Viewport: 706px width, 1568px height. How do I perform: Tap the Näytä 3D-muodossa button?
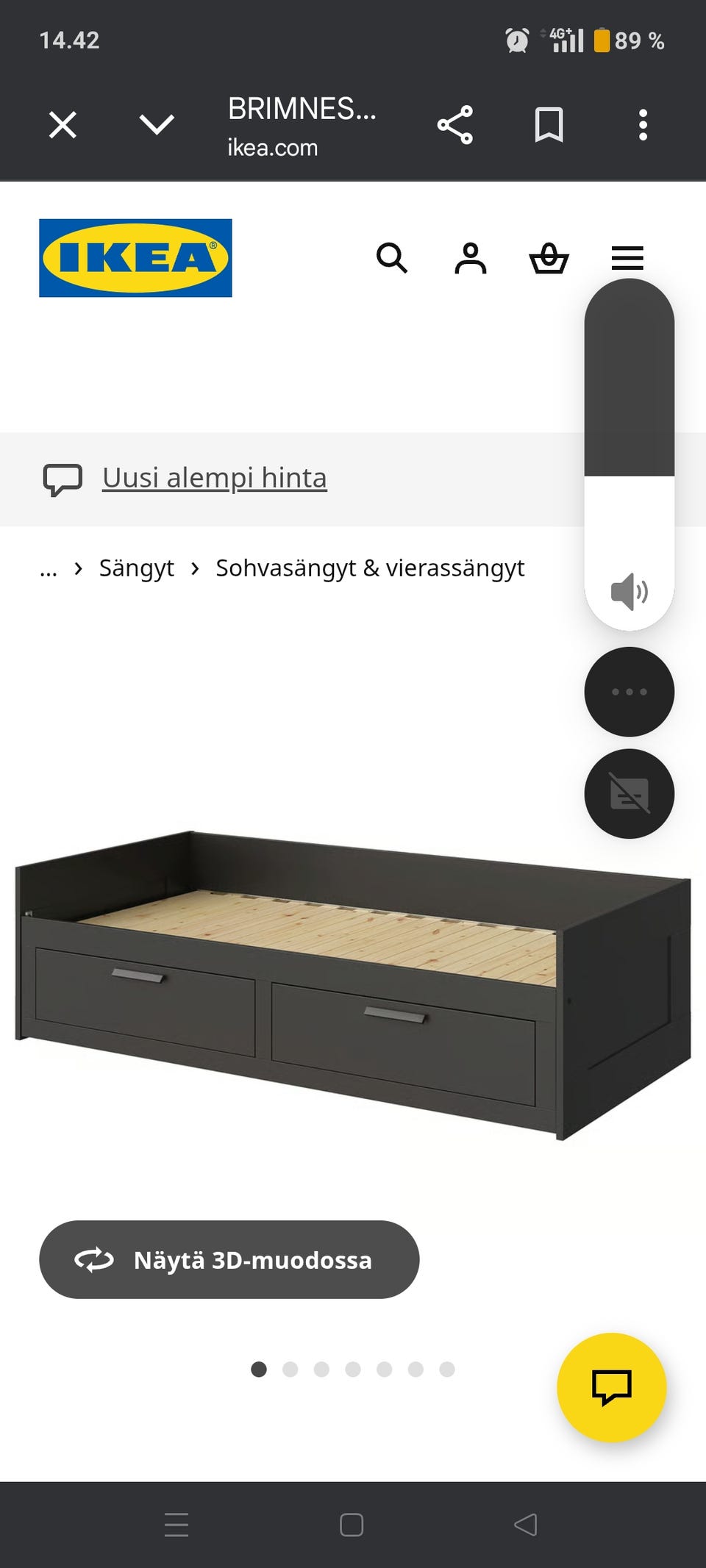pos(228,1259)
